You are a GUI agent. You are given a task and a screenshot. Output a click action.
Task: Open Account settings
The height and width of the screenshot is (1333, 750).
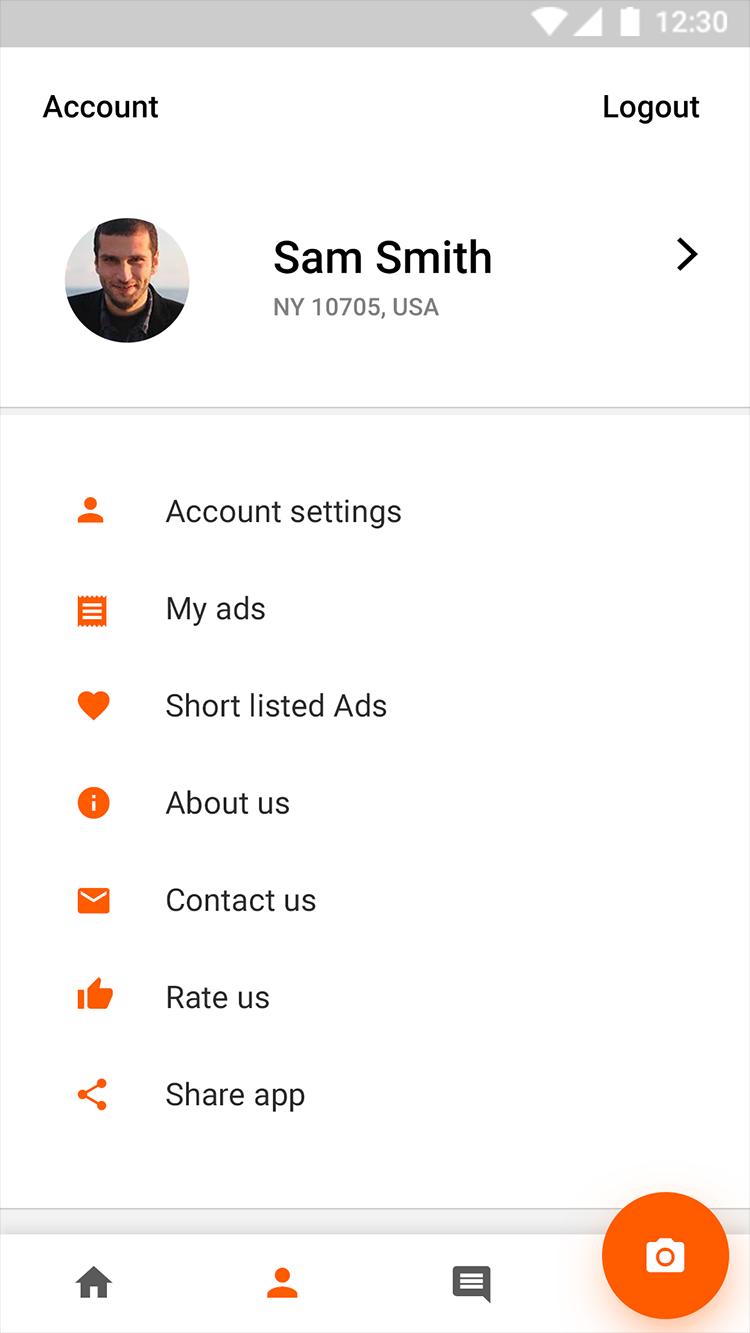click(x=283, y=512)
